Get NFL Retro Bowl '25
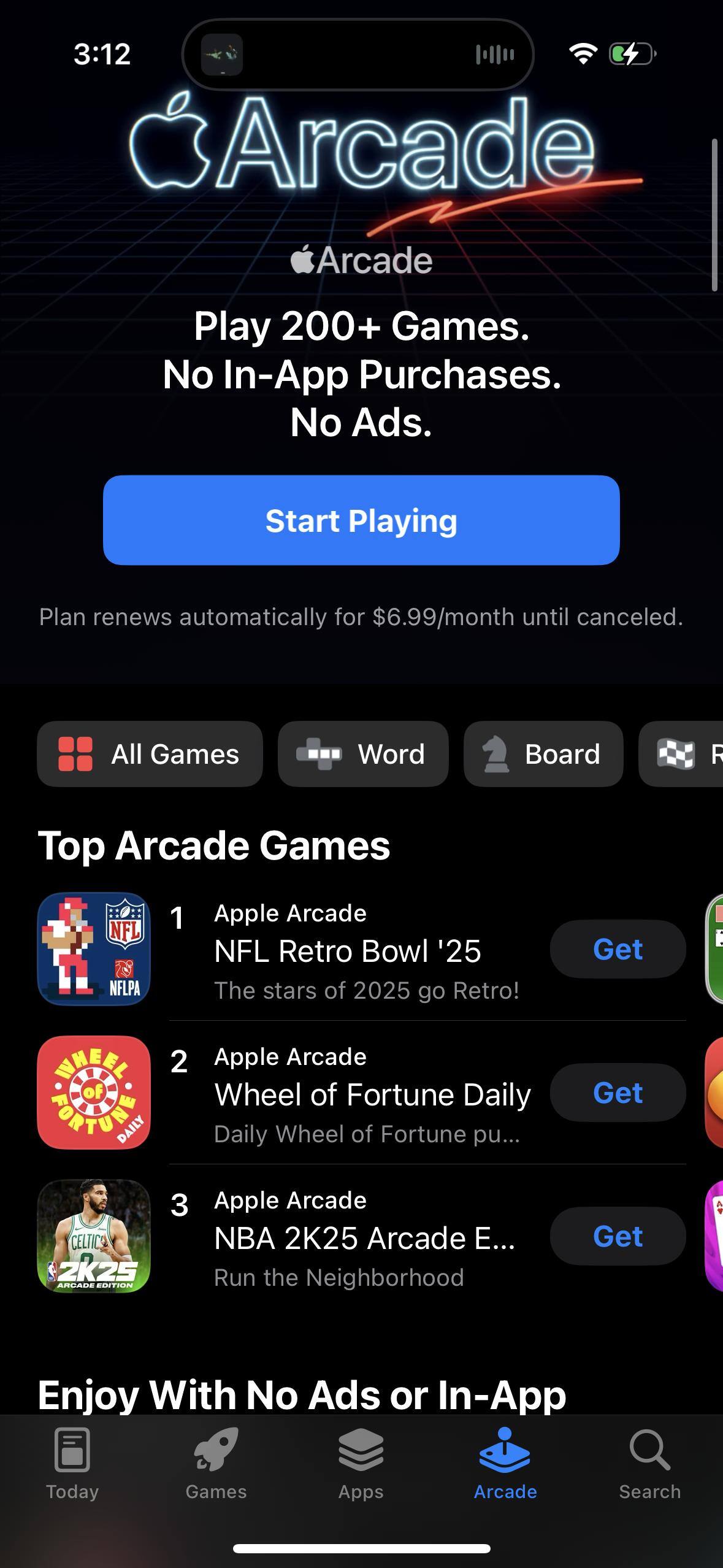This screenshot has height=1568, width=723. click(x=618, y=949)
